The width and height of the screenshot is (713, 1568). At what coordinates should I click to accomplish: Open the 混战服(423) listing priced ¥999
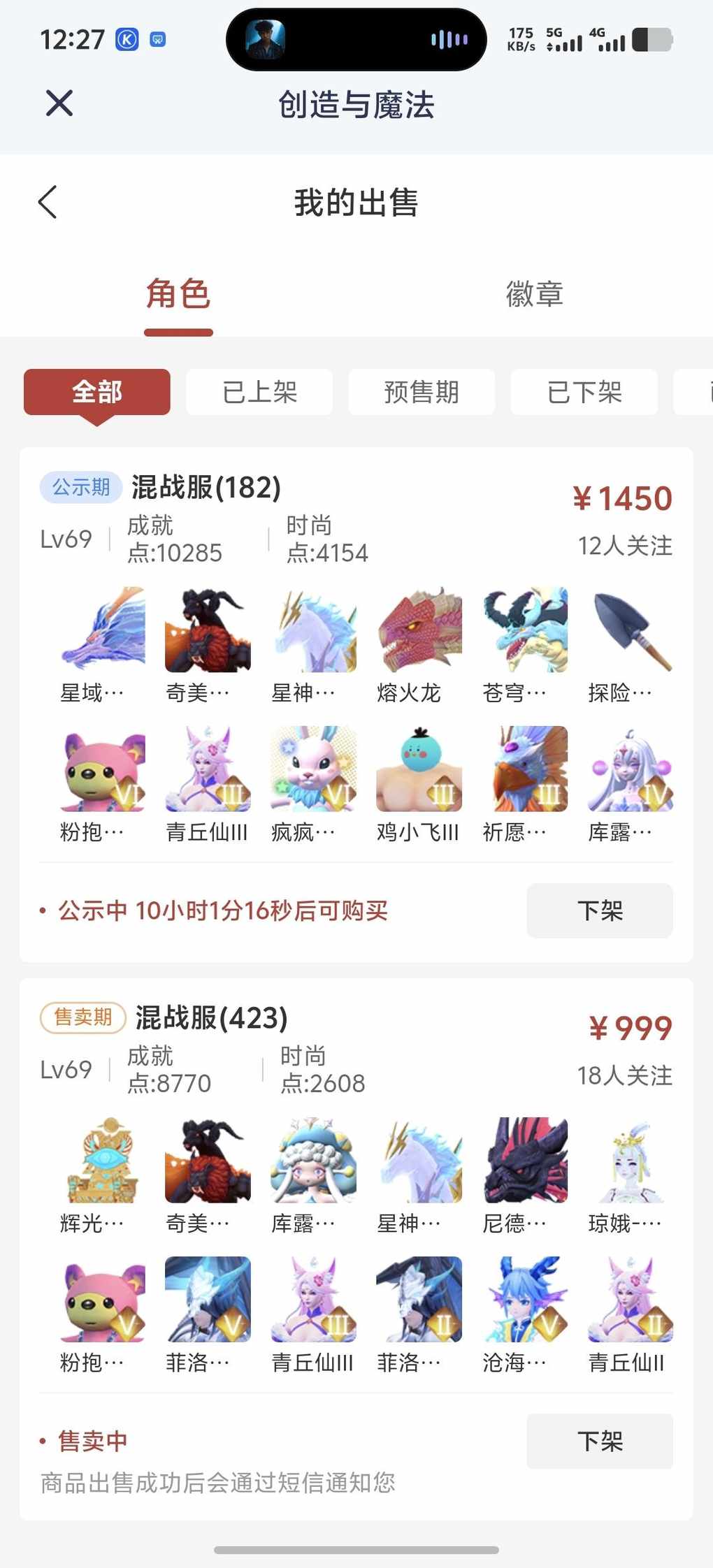click(212, 1018)
